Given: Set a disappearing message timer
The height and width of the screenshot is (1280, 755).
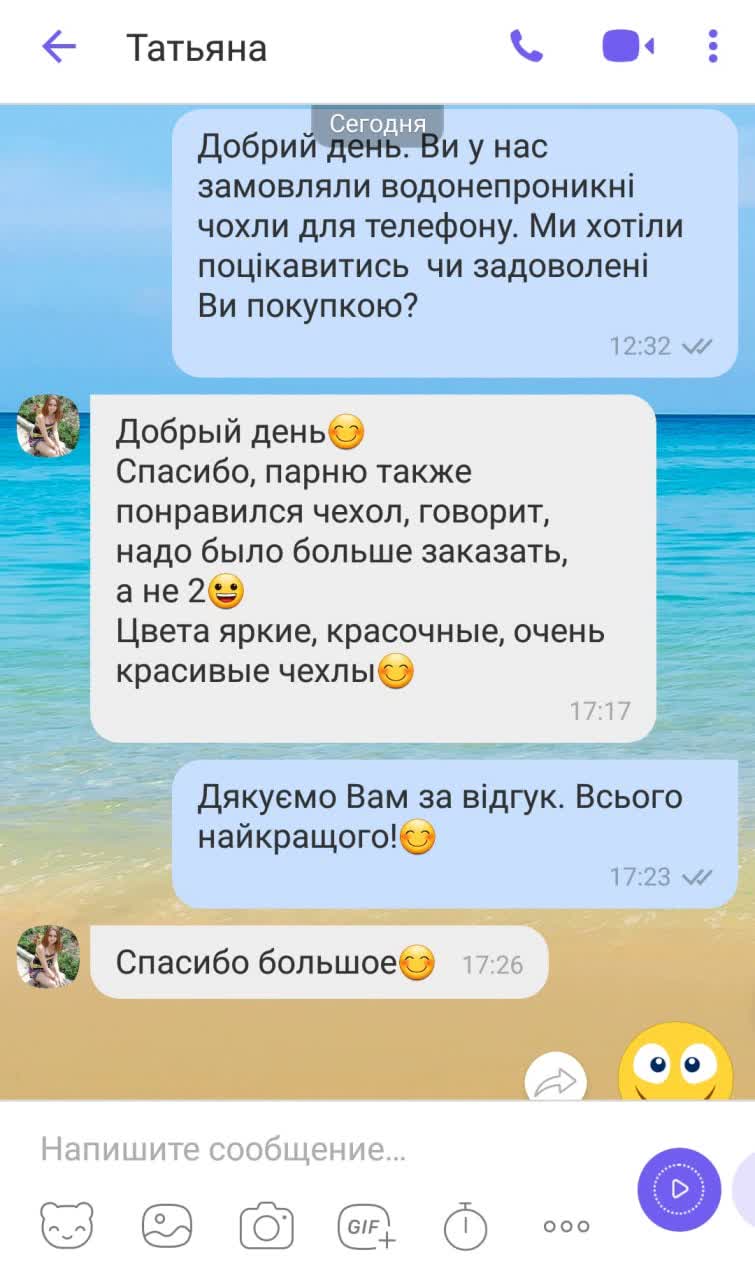Looking at the screenshot, I should tap(465, 1225).
